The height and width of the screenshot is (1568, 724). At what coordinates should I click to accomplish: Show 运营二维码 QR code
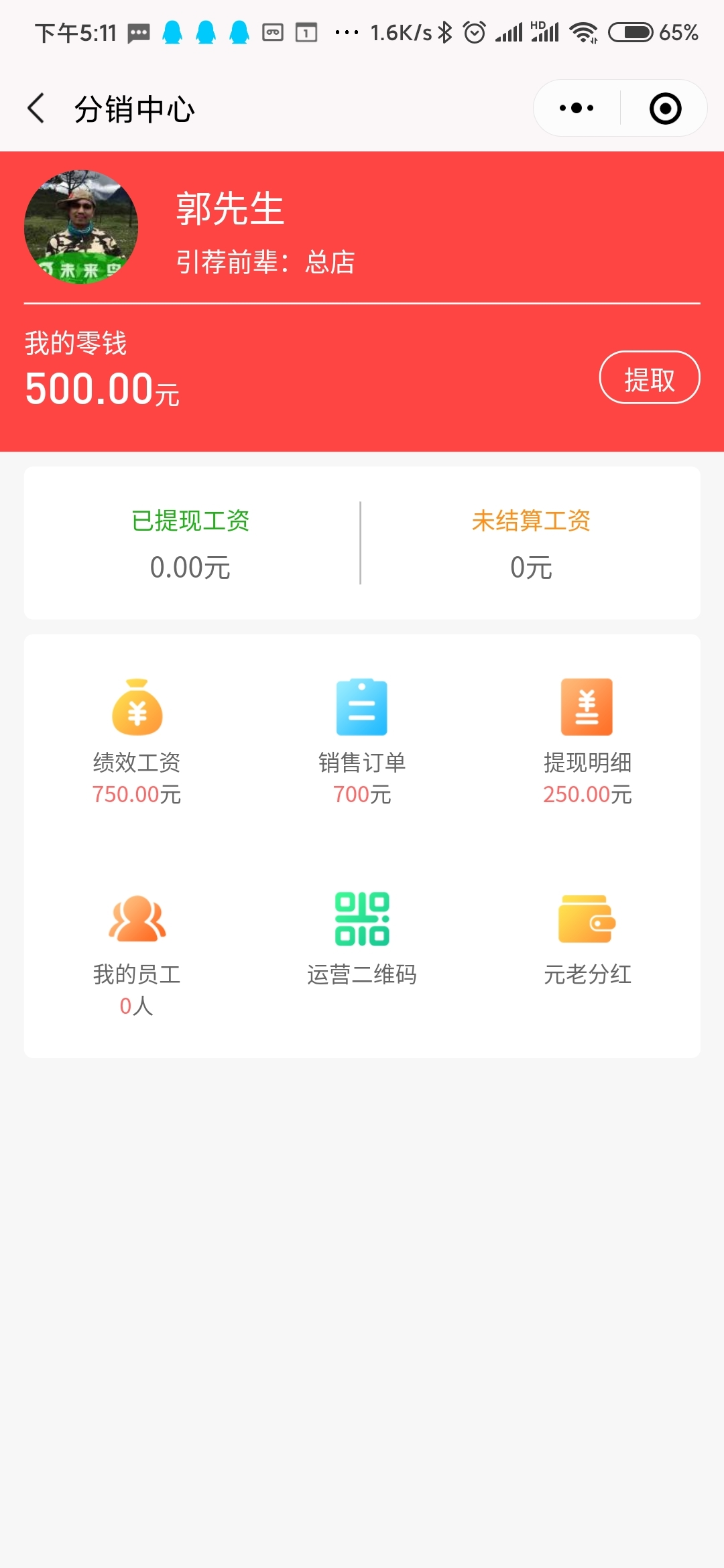coord(362,938)
